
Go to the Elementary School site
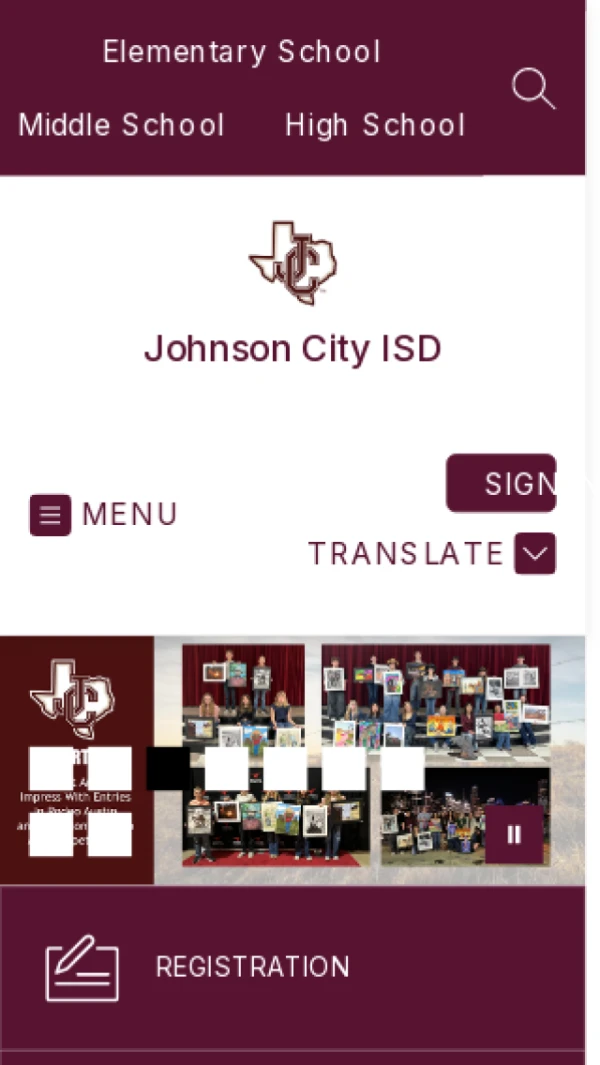(241, 52)
